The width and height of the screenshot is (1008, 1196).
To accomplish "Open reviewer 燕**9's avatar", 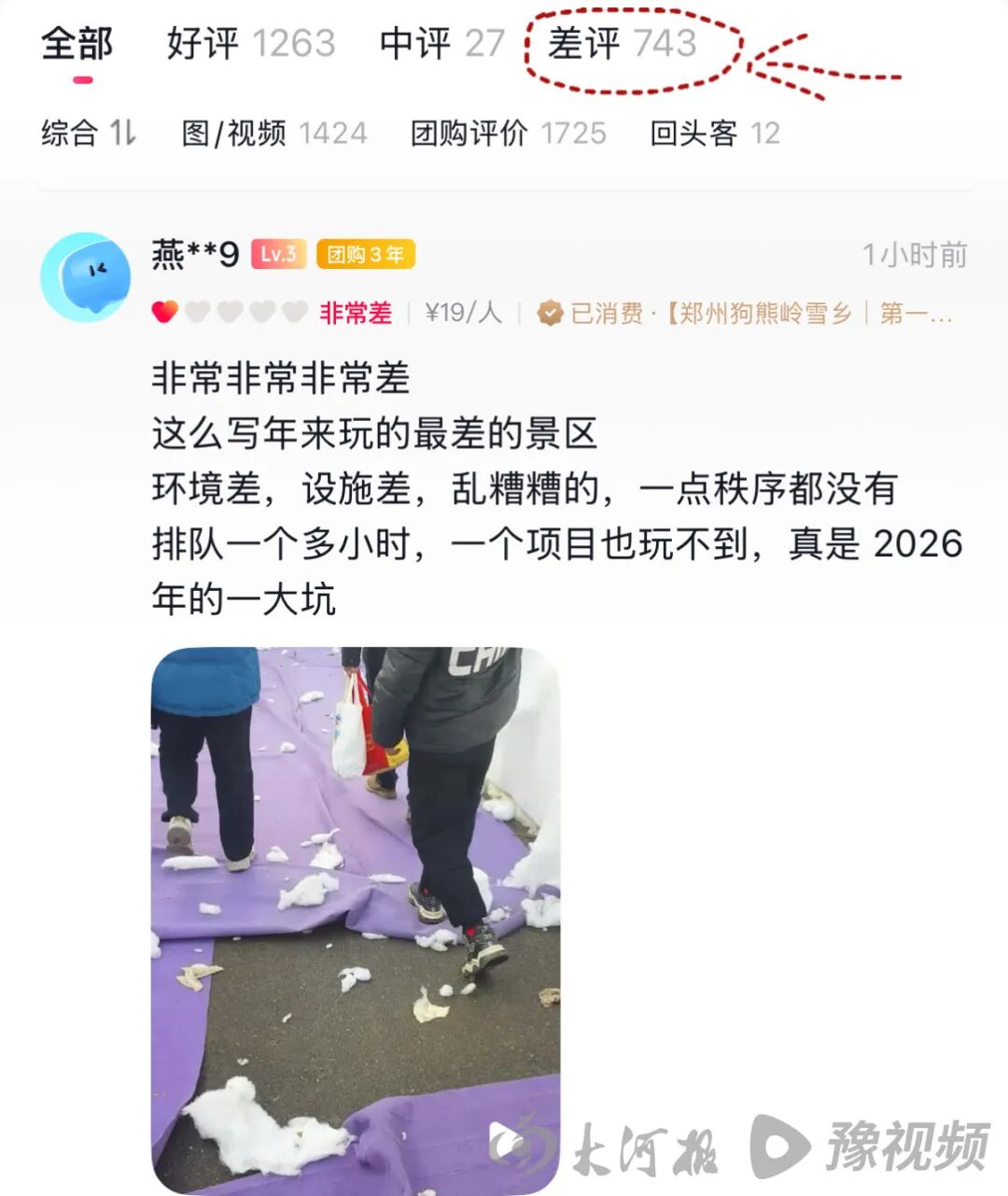I will pos(85,277).
